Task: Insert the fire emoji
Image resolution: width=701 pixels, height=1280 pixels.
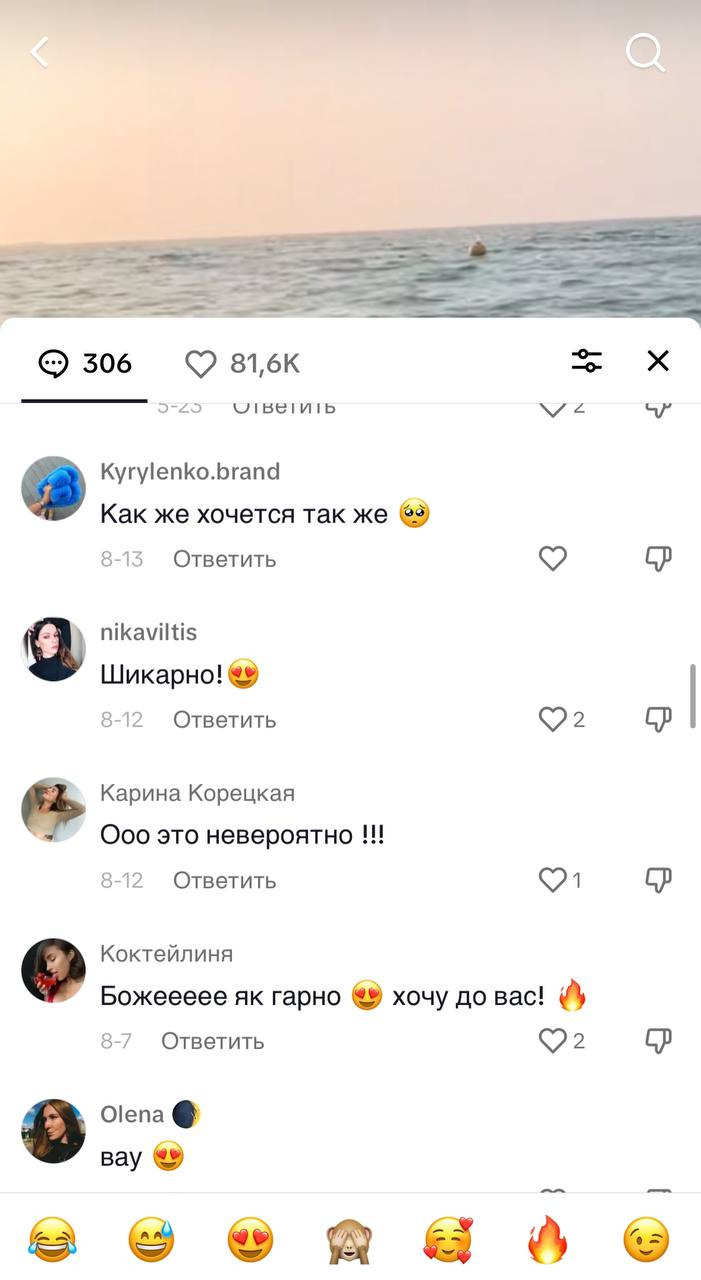Action: pyautogui.click(x=547, y=1240)
